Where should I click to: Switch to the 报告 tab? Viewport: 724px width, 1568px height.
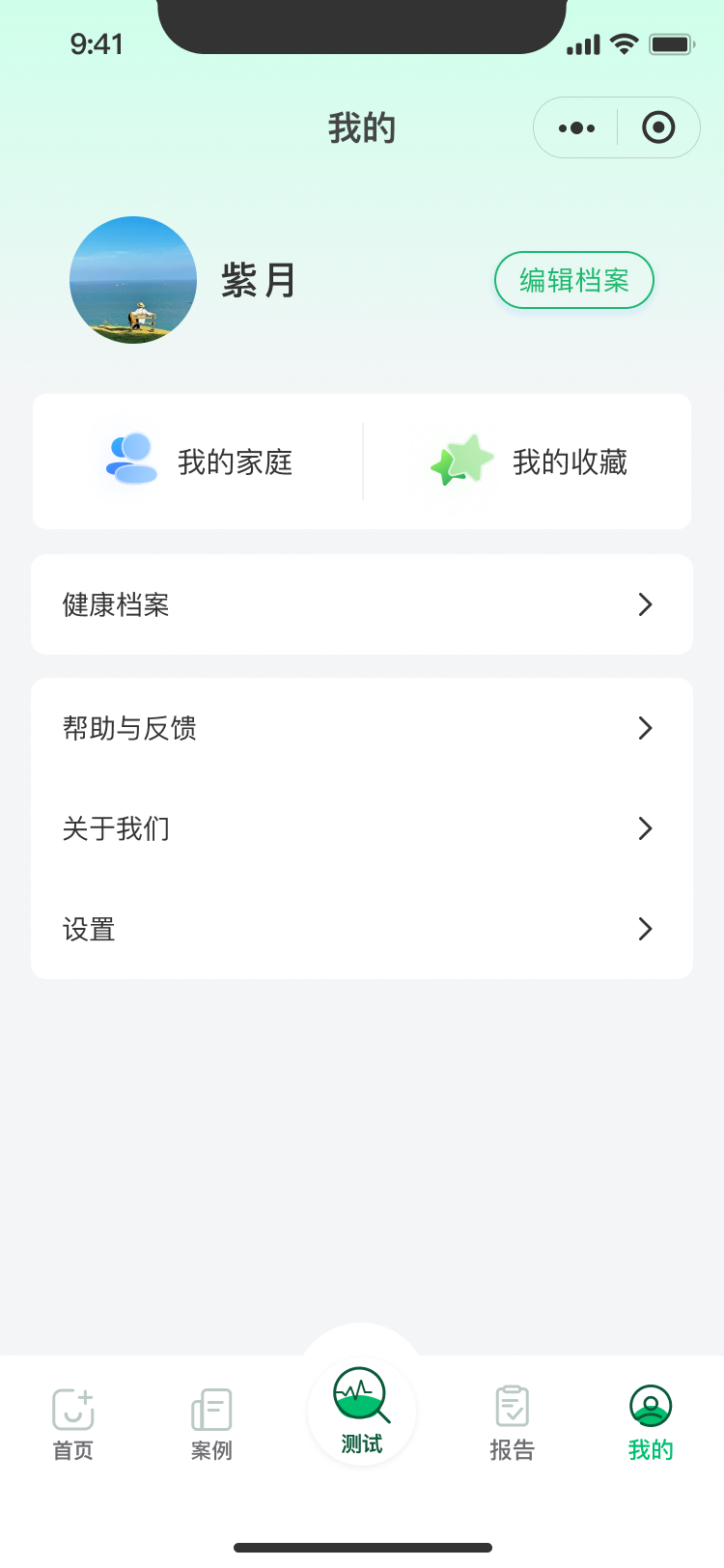(x=512, y=1423)
